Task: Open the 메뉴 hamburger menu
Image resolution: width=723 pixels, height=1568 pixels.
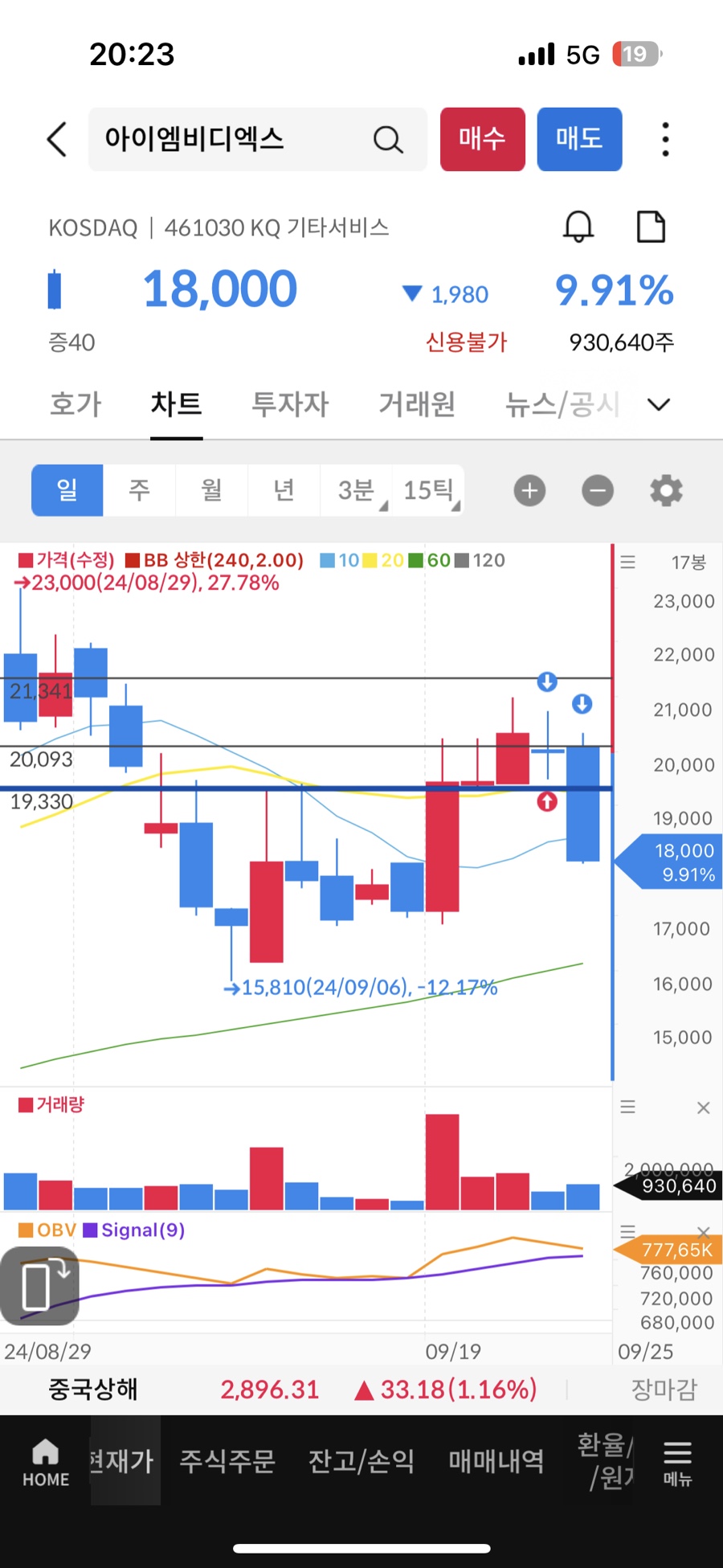Action: [677, 1462]
